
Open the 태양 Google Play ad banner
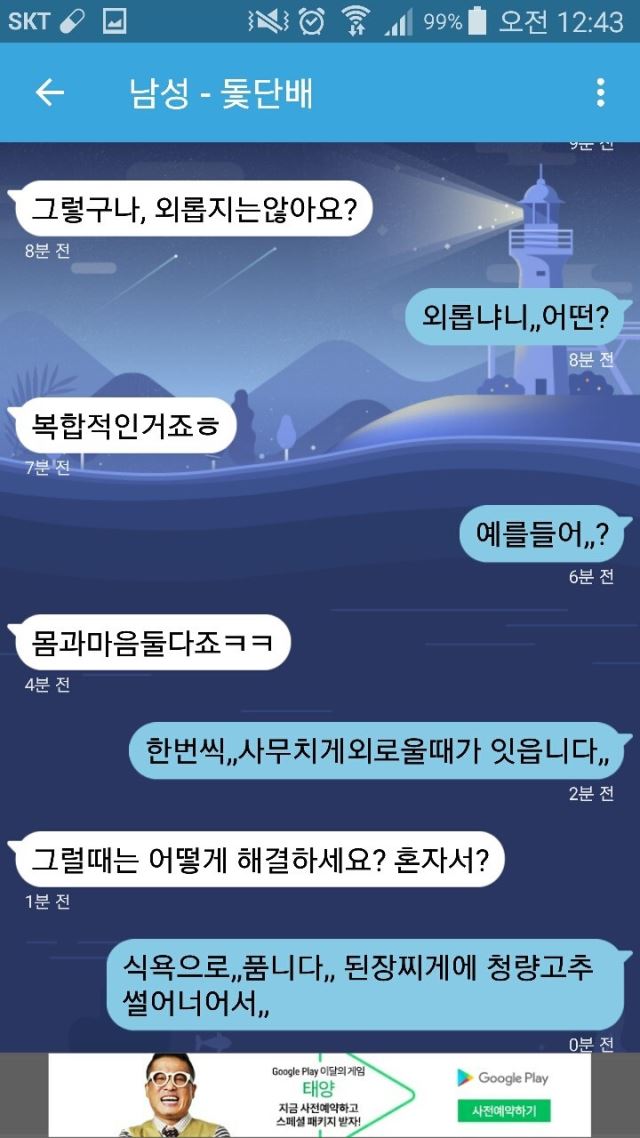tap(319, 1094)
